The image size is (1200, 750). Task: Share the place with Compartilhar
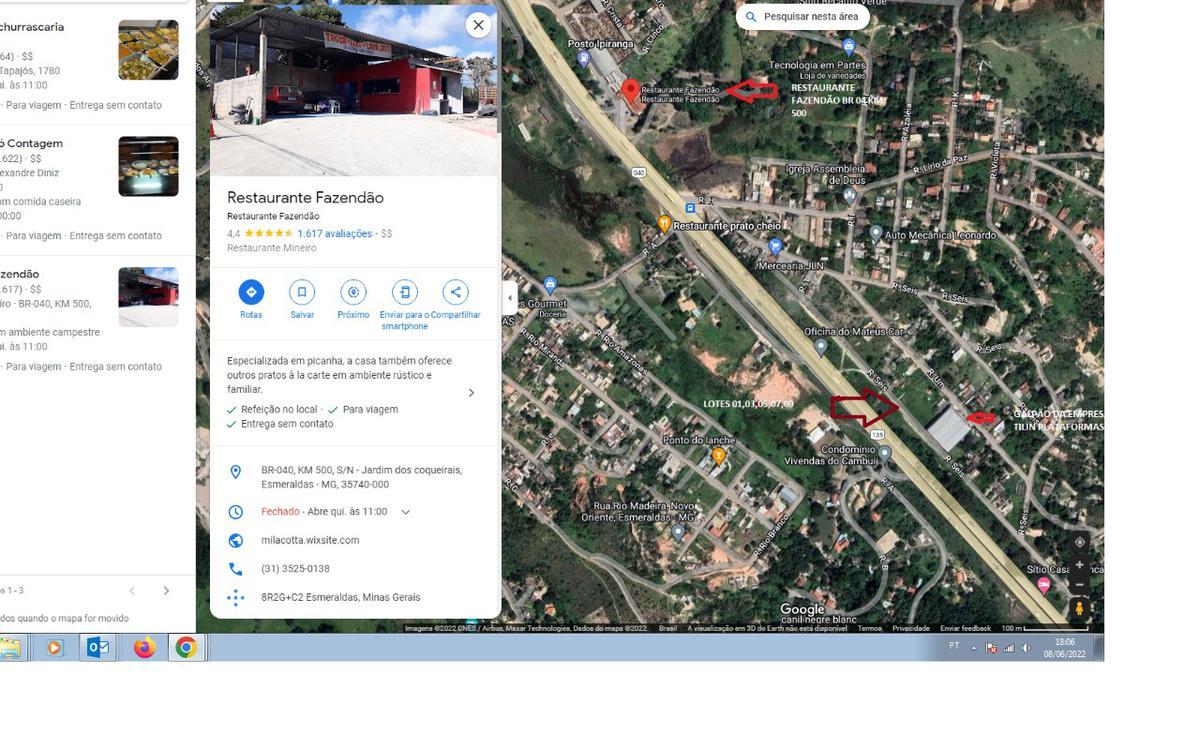tap(455, 292)
